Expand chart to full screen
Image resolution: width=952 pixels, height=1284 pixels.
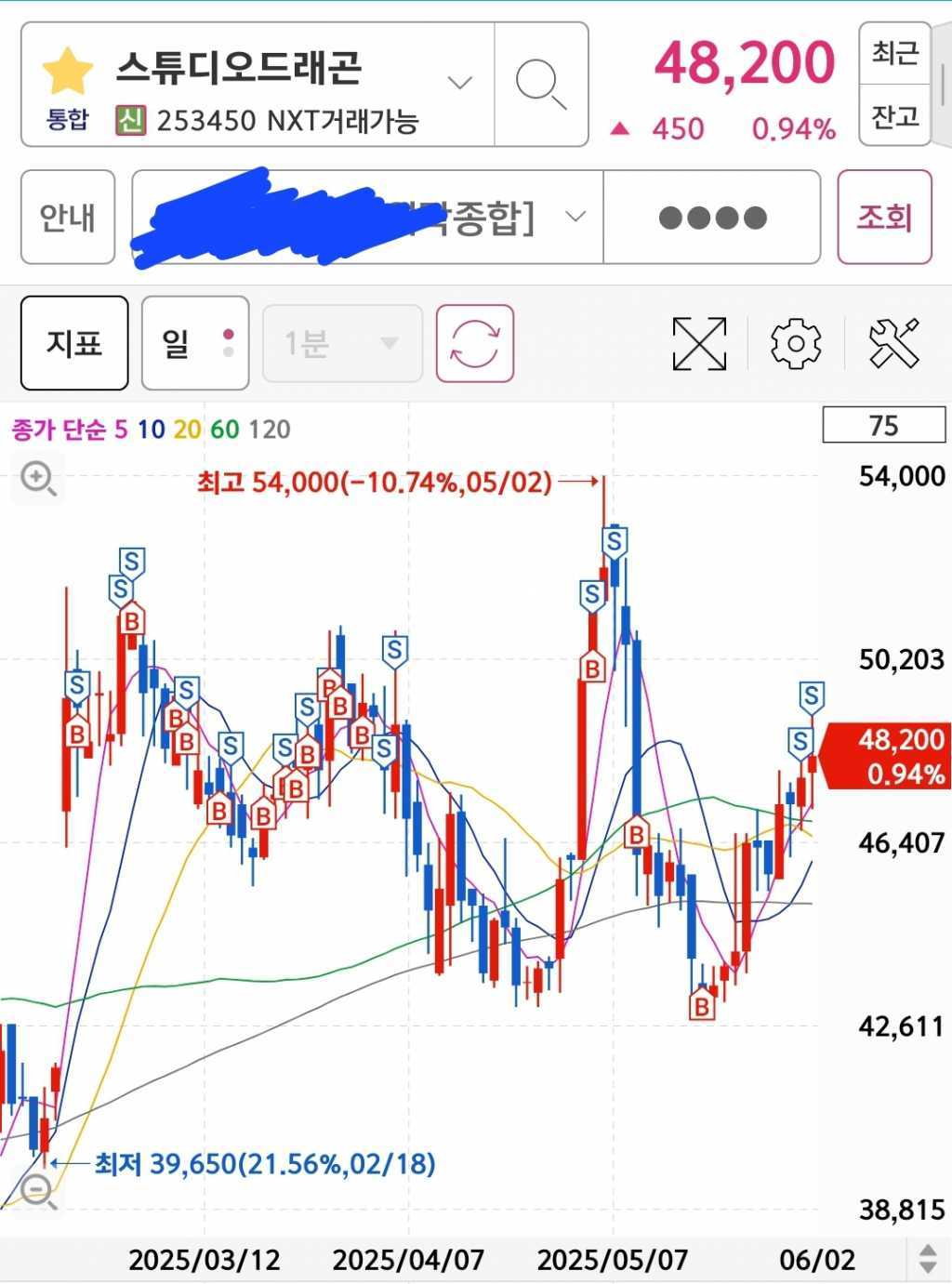(x=698, y=343)
